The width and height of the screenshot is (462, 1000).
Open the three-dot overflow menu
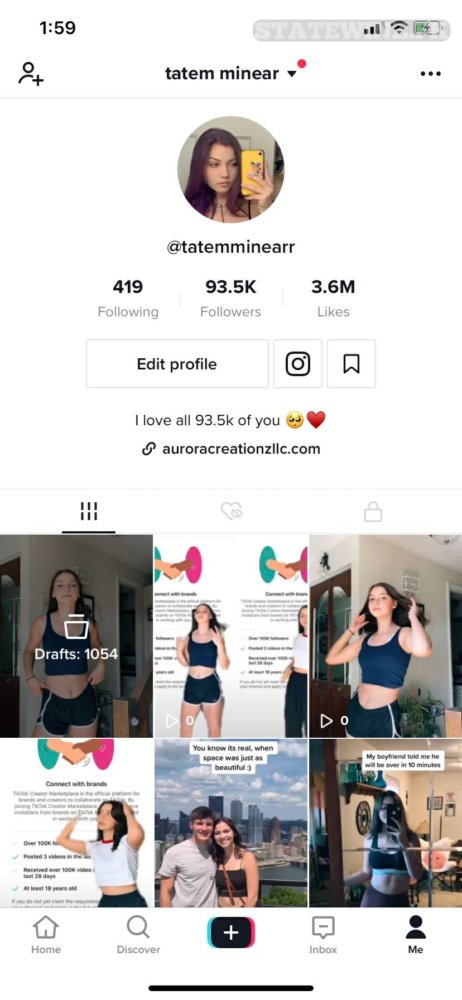431,74
